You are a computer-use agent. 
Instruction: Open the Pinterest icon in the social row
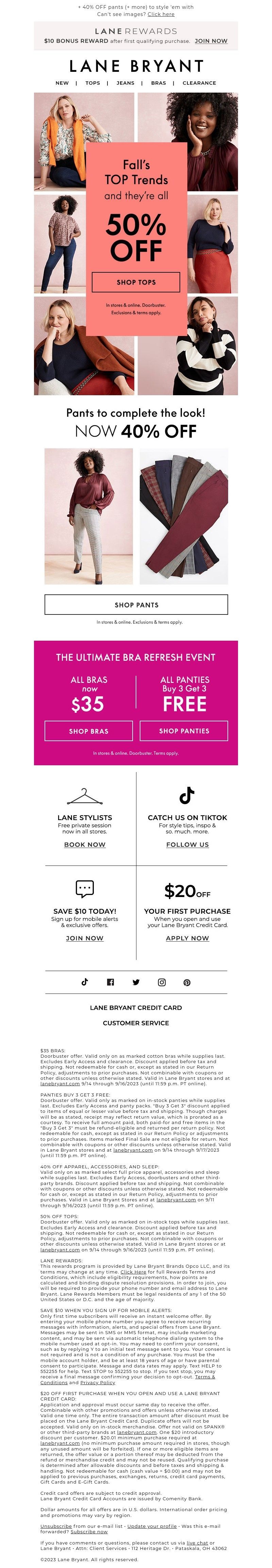tap(187, 982)
